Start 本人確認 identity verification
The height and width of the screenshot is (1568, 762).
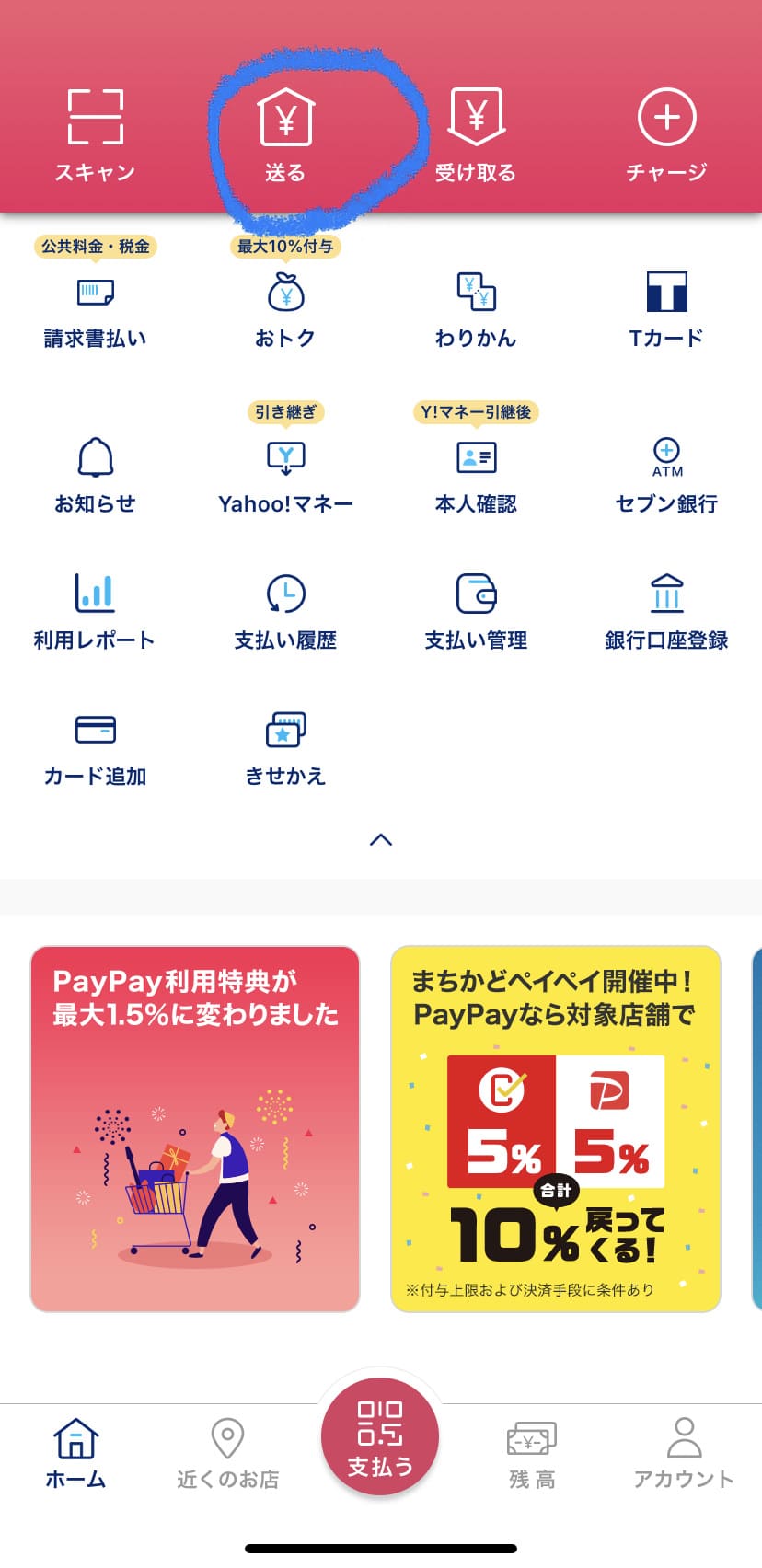(x=476, y=478)
